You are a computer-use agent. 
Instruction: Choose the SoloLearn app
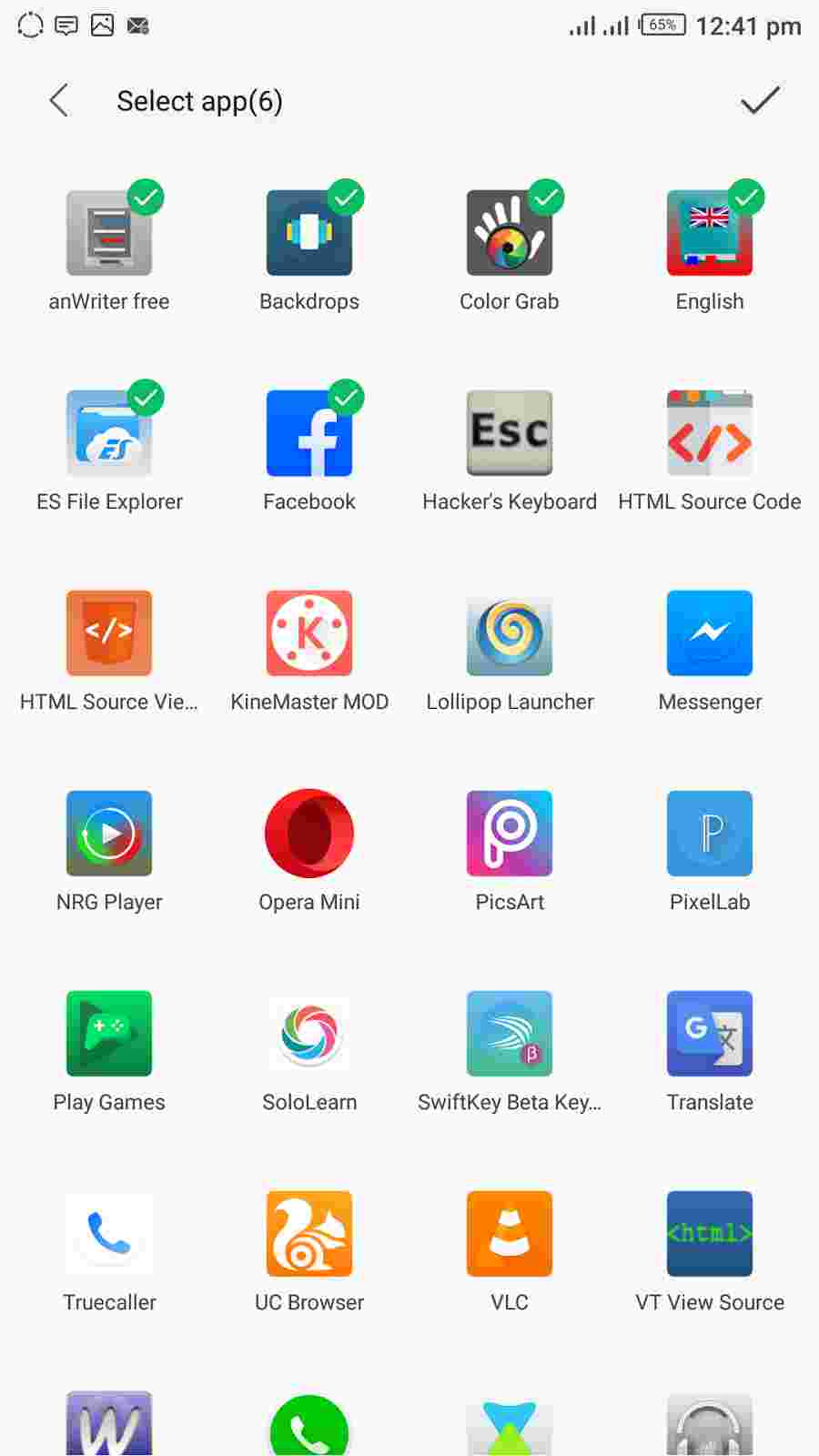coord(309,1035)
